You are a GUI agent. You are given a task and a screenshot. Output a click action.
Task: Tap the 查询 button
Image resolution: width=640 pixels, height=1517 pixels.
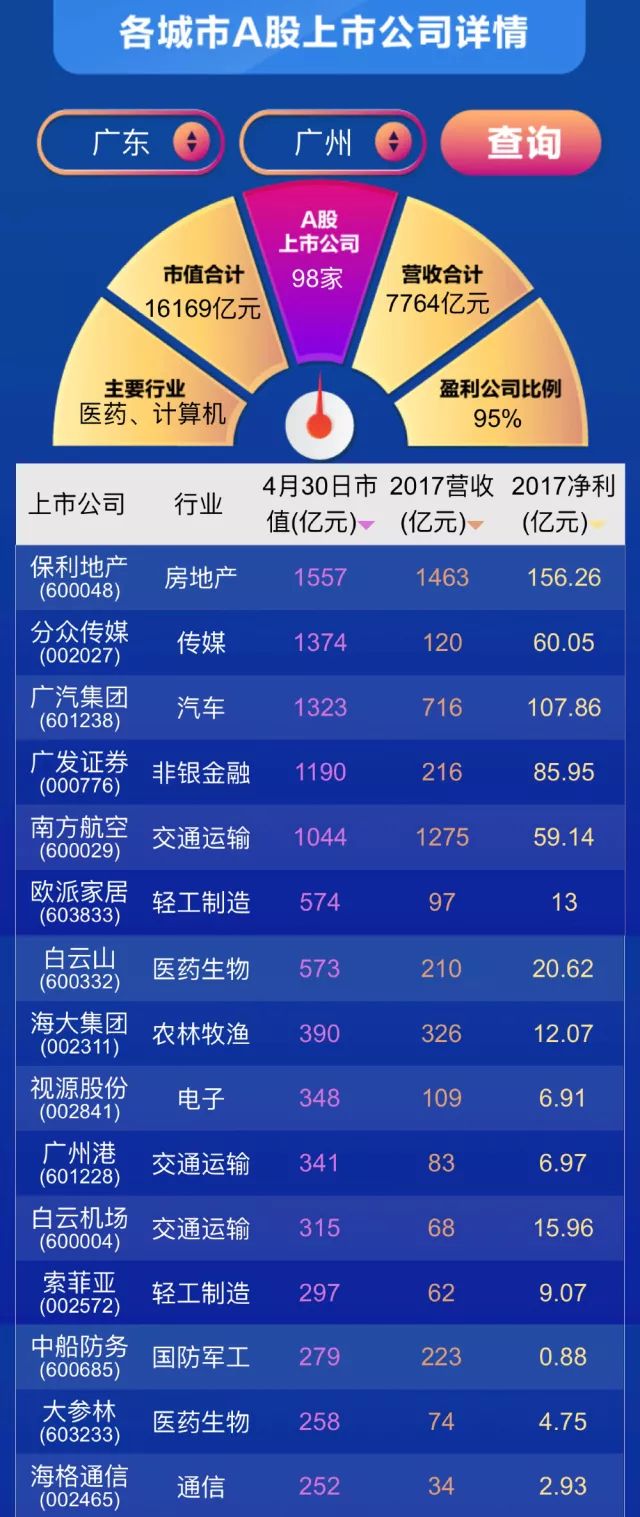(x=521, y=143)
